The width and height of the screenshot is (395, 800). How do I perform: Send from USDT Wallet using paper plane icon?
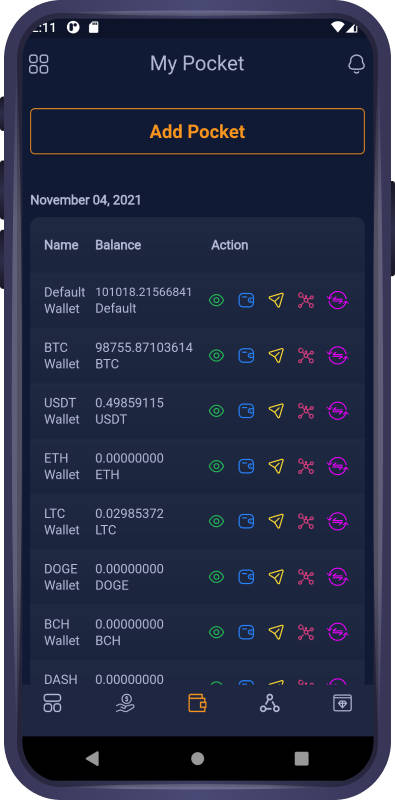276,410
